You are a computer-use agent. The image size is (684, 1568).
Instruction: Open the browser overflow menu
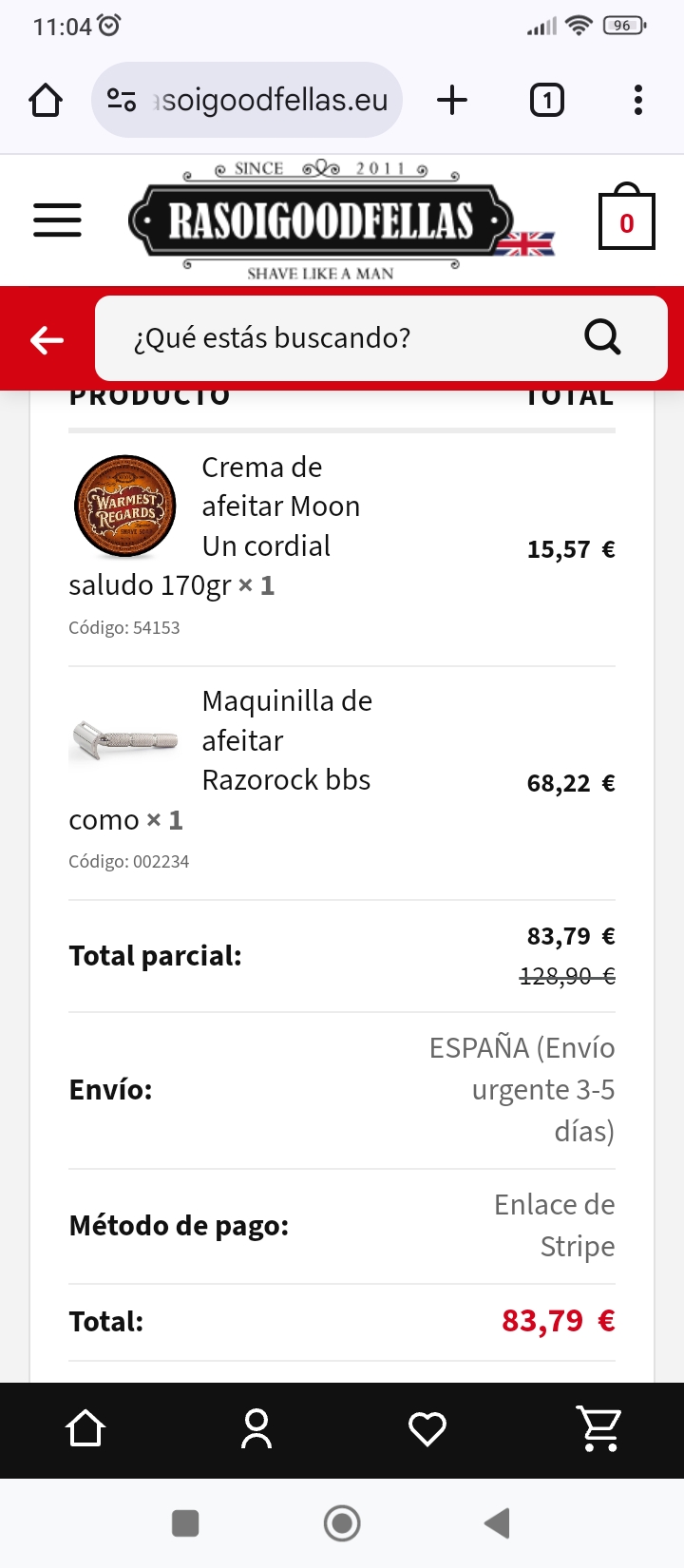(637, 100)
